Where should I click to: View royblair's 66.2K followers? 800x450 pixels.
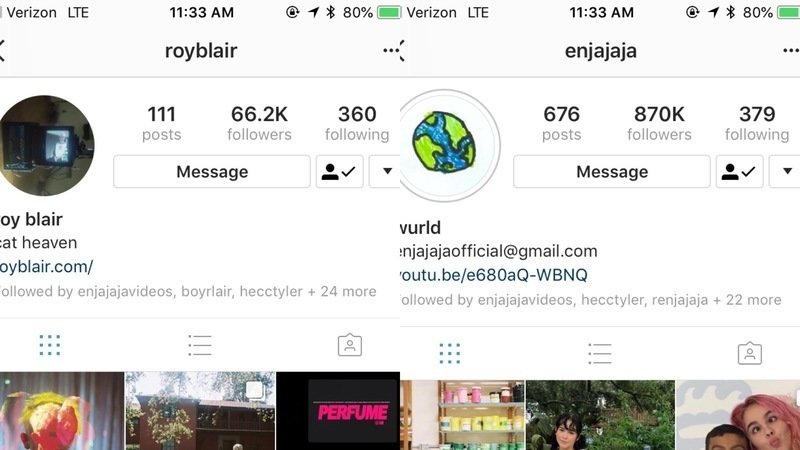tap(259, 123)
